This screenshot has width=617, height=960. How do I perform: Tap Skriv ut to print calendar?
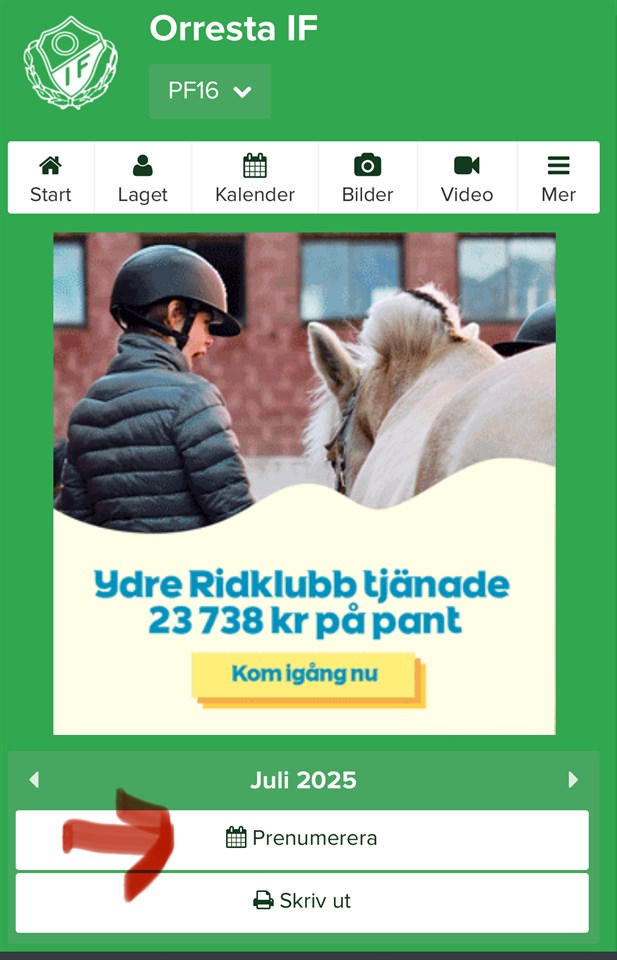pos(302,901)
